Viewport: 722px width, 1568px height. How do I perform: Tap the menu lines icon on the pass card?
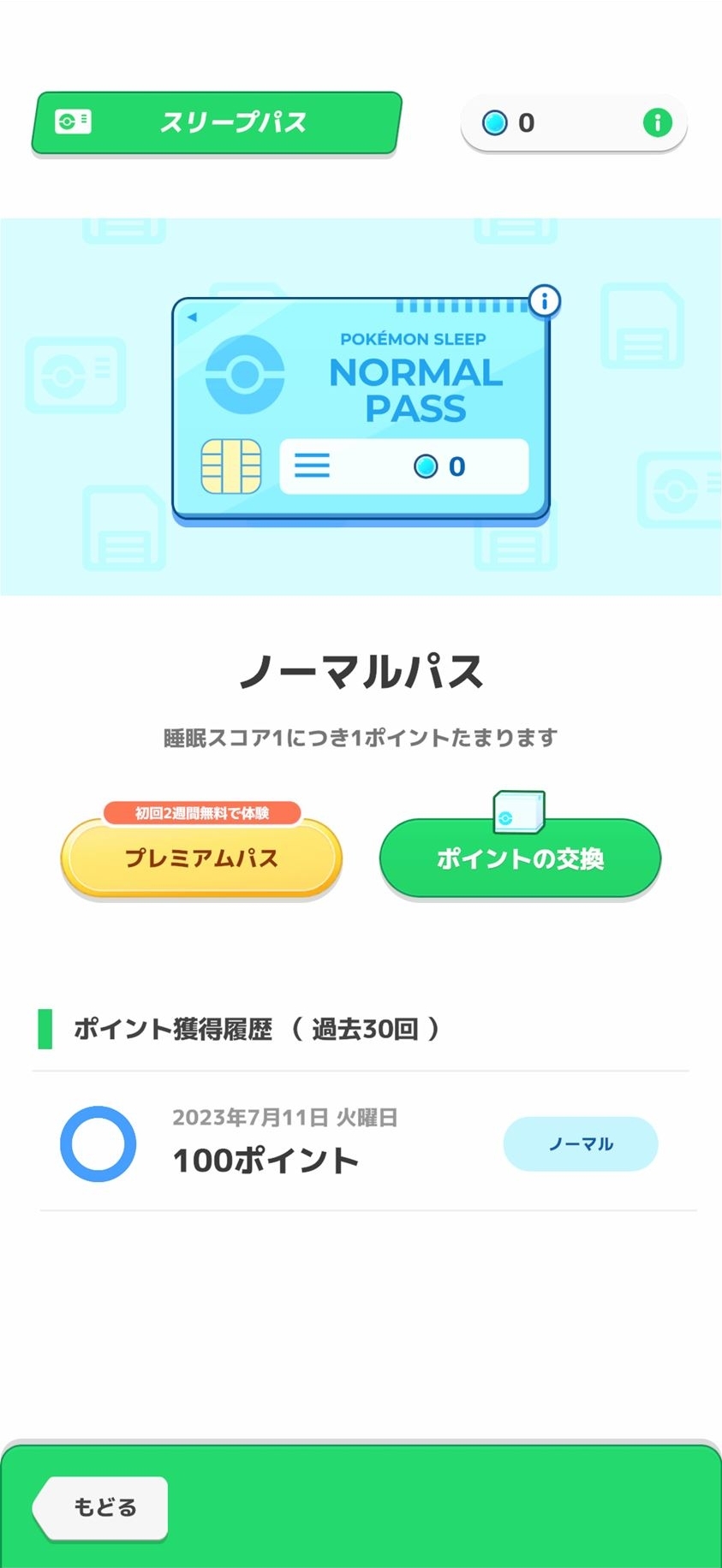(x=311, y=465)
